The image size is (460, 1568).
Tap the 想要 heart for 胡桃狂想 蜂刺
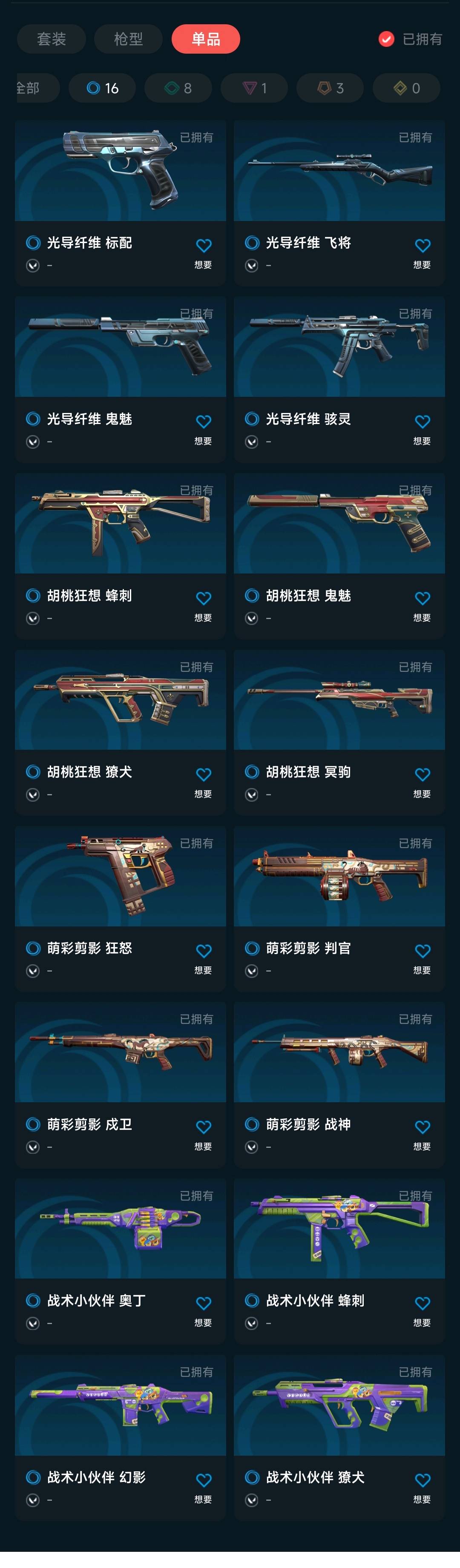pyautogui.click(x=204, y=599)
